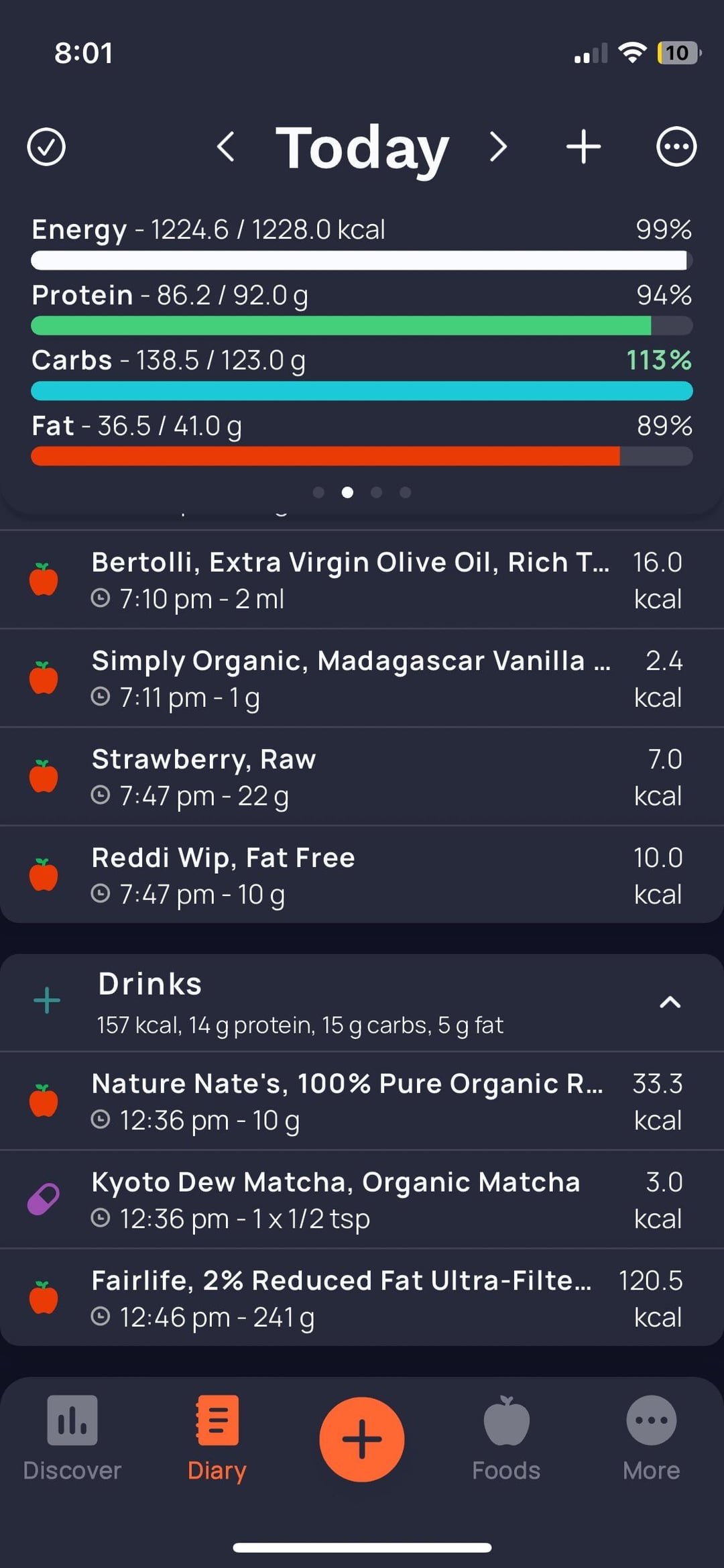Go to the previous day
The height and width of the screenshot is (1568, 724).
click(226, 147)
